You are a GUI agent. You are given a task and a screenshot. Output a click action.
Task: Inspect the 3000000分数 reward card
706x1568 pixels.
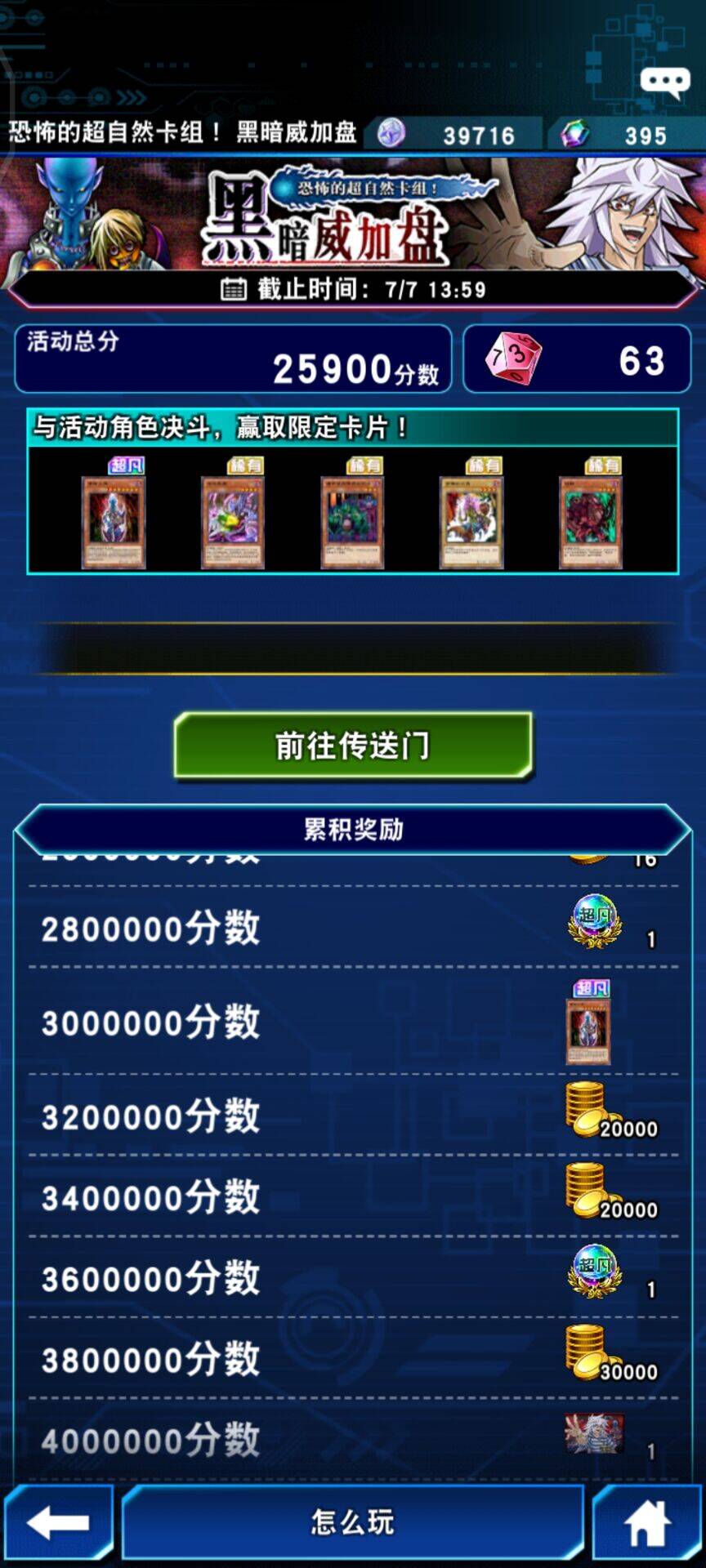[588, 1031]
